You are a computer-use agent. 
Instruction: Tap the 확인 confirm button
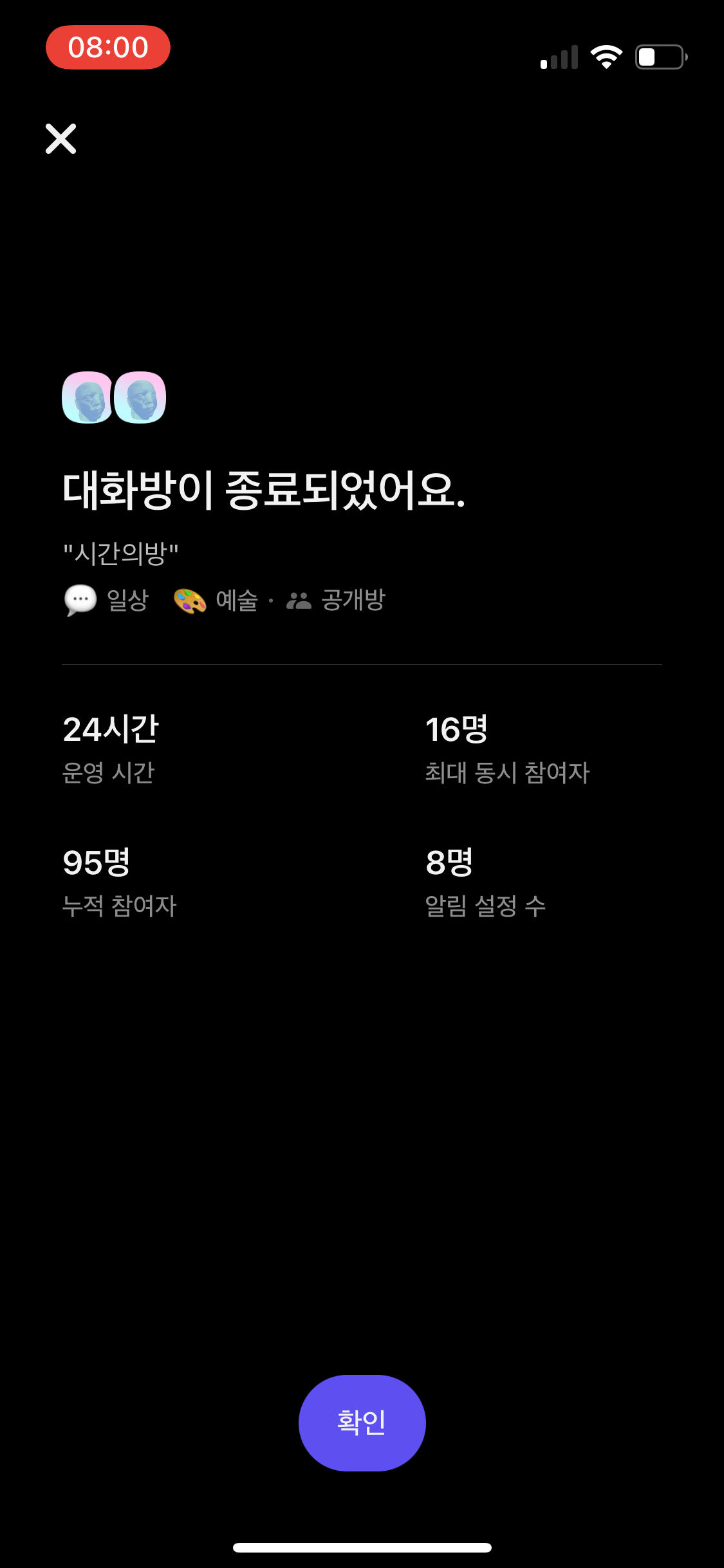click(362, 1423)
